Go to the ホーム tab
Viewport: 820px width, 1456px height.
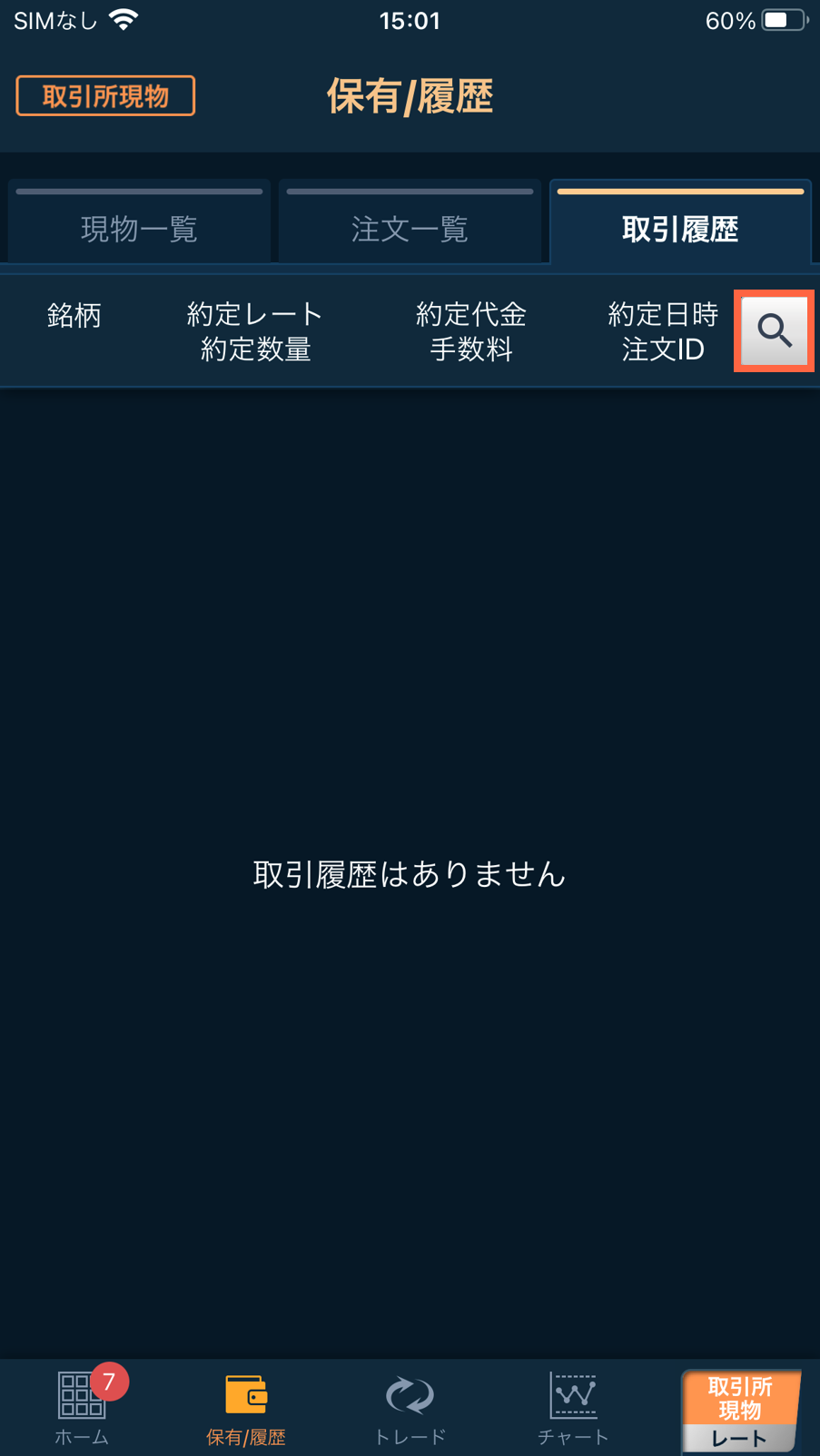click(82, 1407)
